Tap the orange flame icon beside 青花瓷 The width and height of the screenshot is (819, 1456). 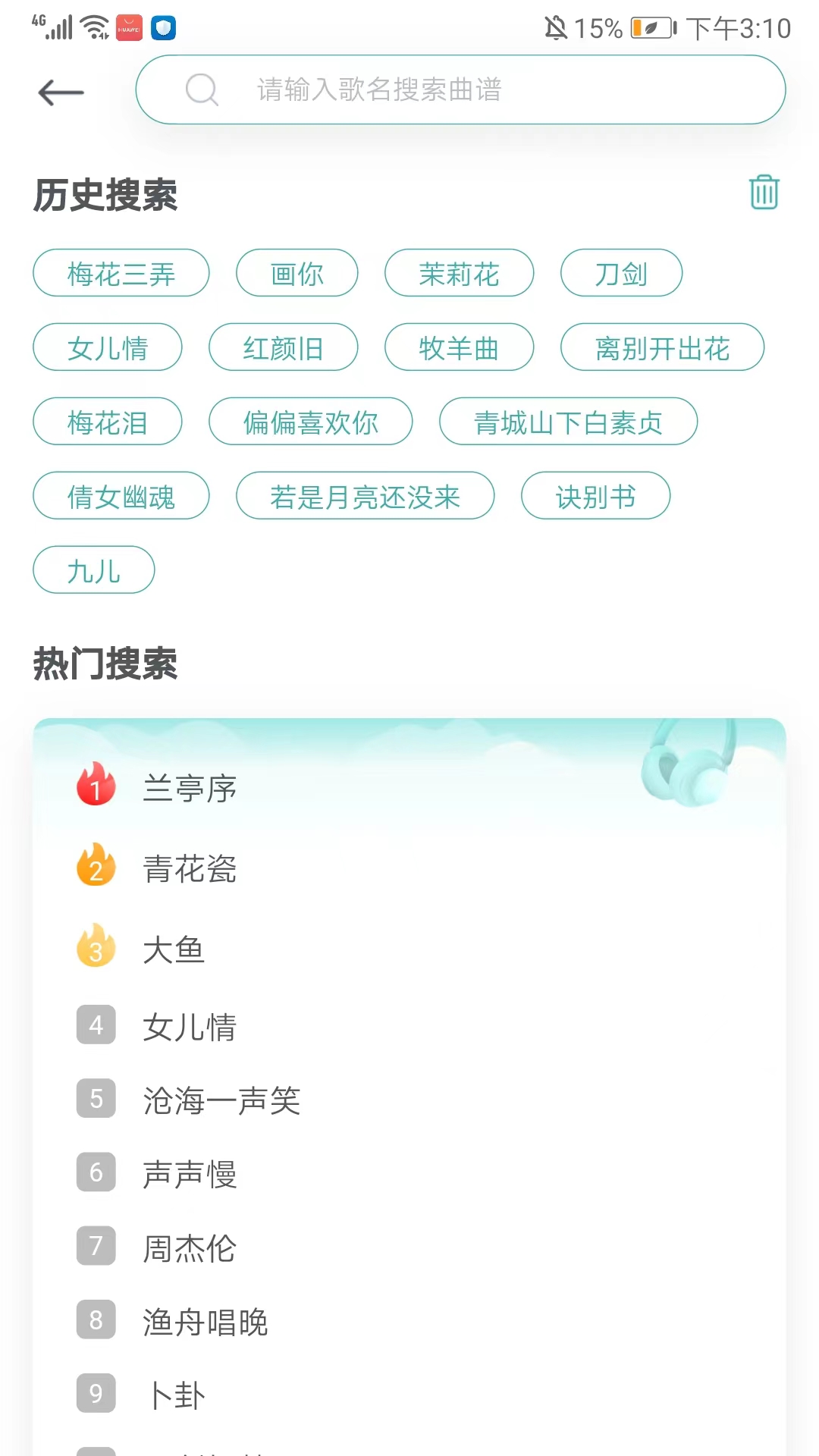pos(94,865)
